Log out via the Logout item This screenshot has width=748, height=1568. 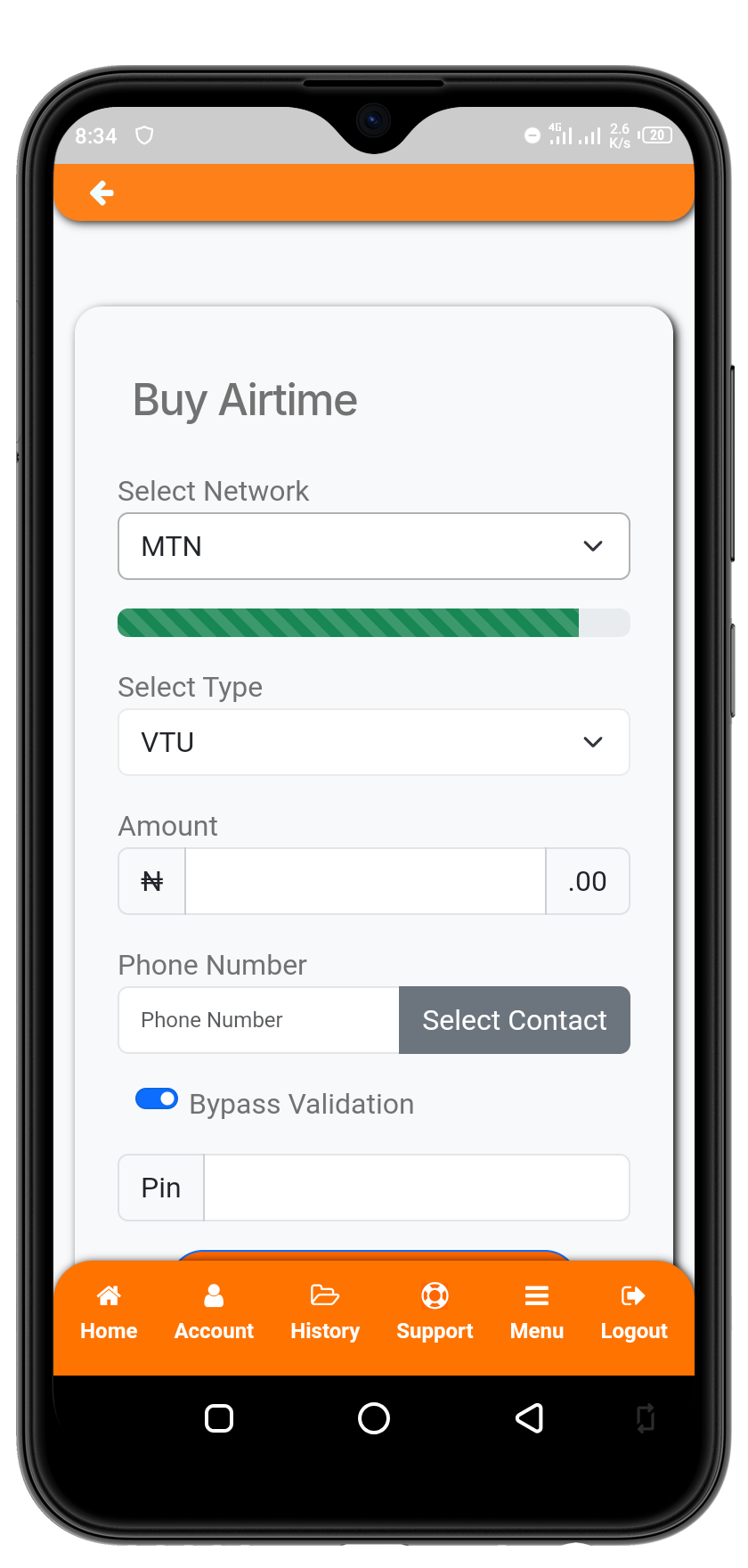tap(634, 1313)
